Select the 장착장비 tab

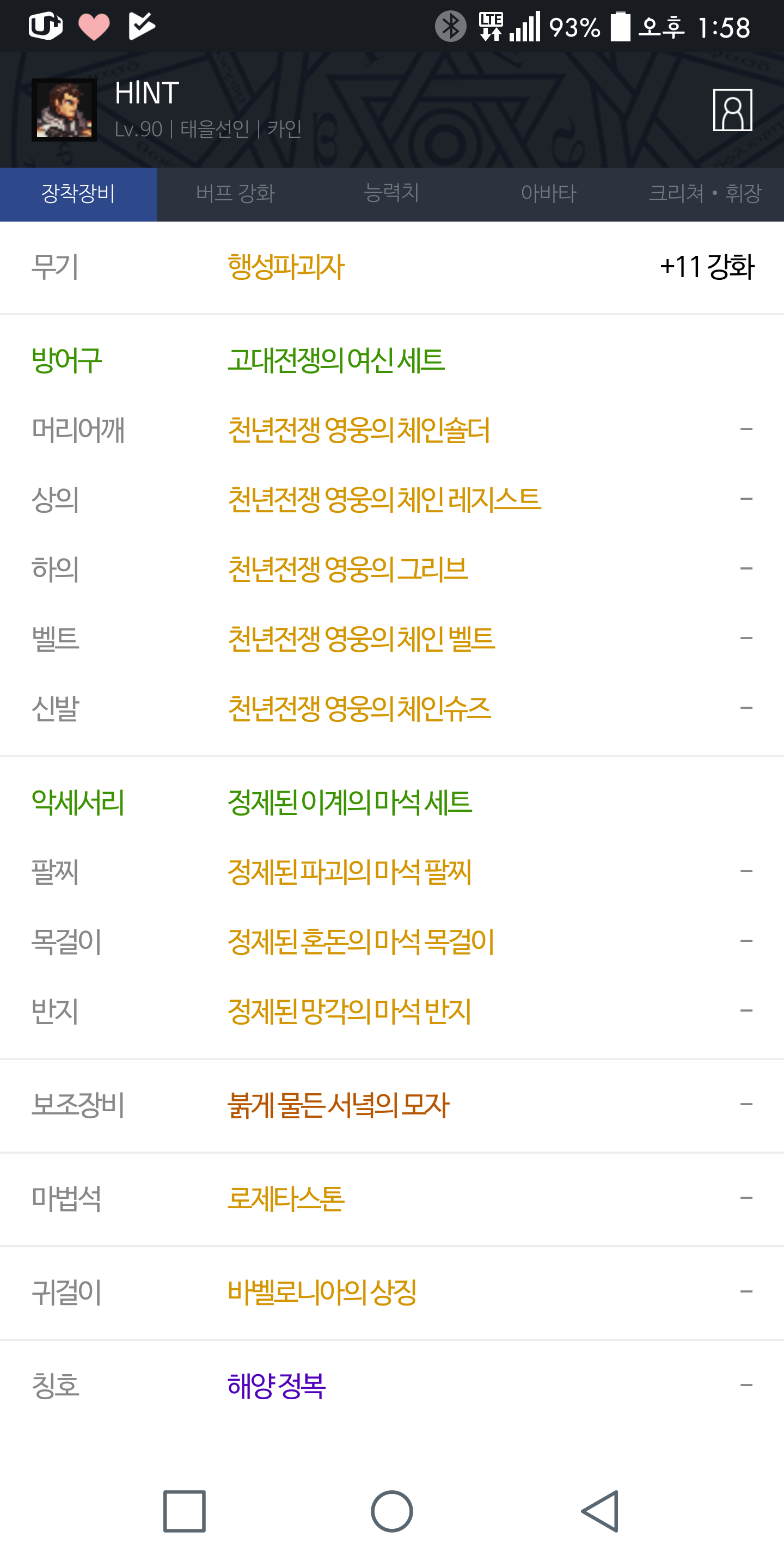pyautogui.click(x=78, y=194)
